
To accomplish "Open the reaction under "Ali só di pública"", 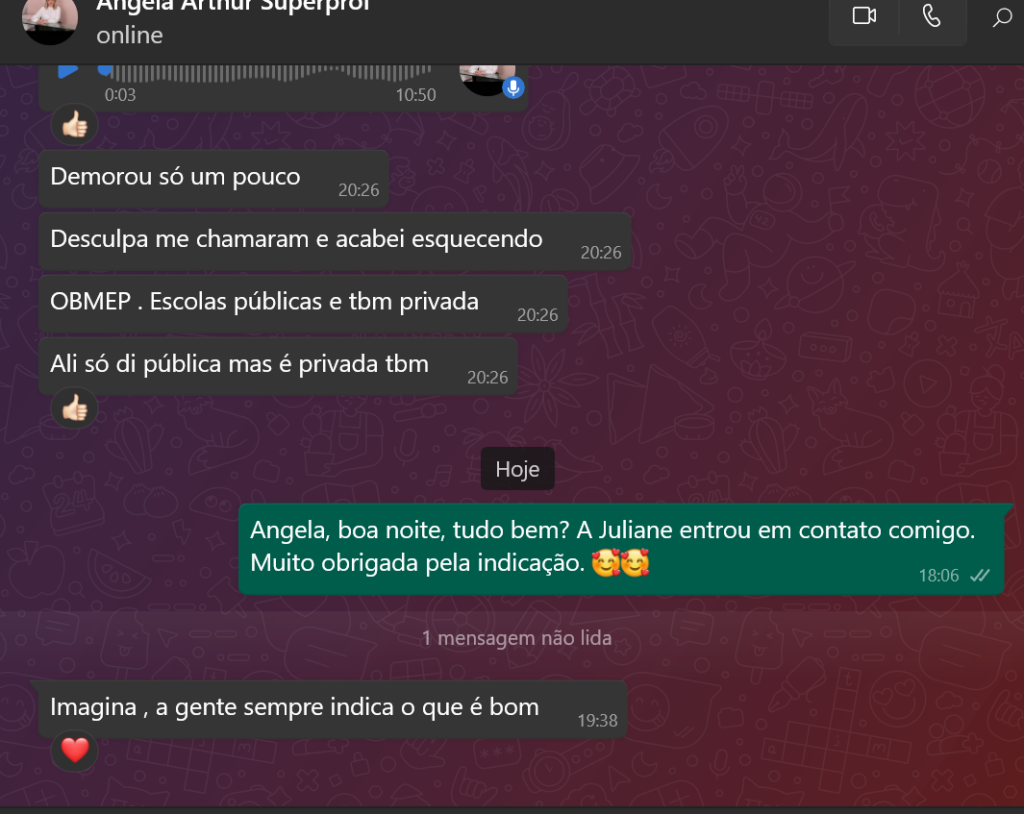I will tap(75, 408).
